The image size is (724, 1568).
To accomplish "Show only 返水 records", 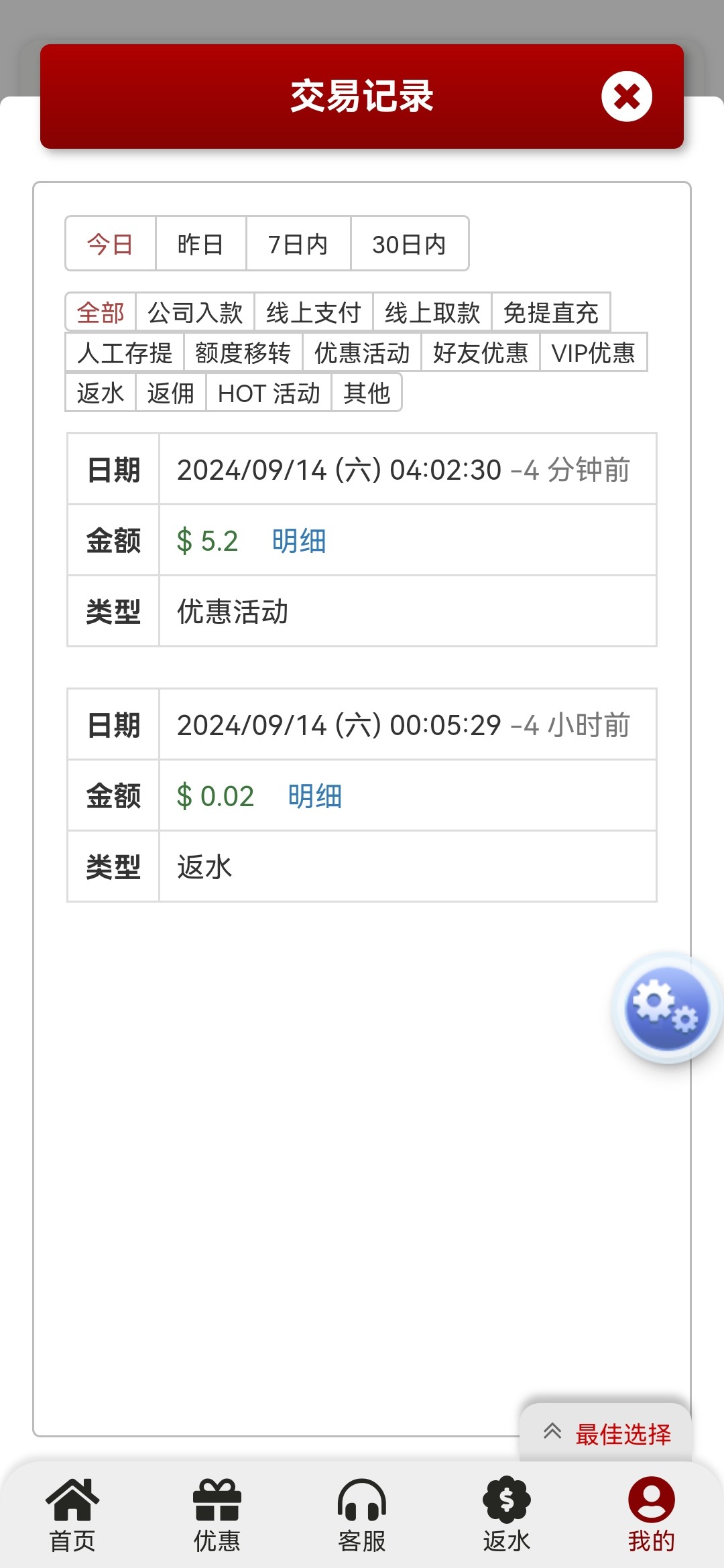I will tap(101, 393).
